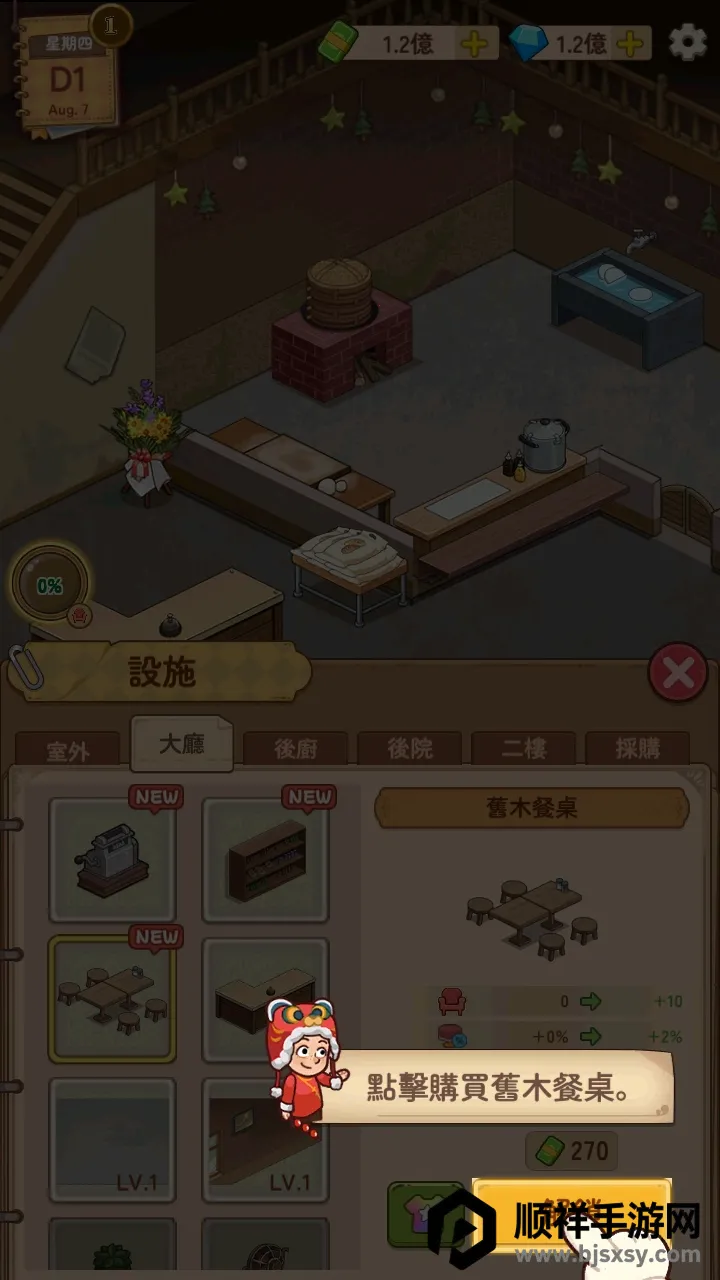Switch to the 採購 tab
The height and width of the screenshot is (1280, 720).
[x=637, y=750]
